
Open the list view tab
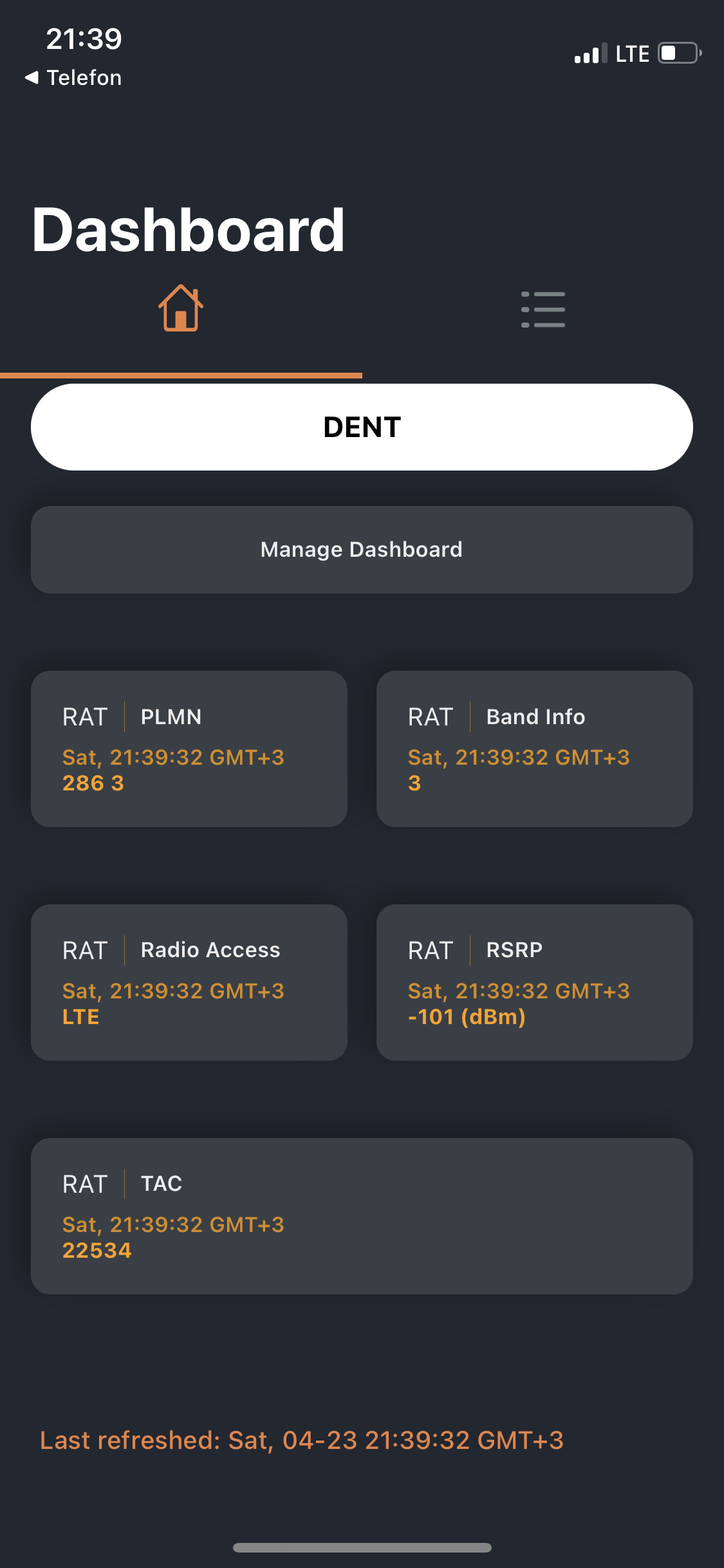pos(543,310)
